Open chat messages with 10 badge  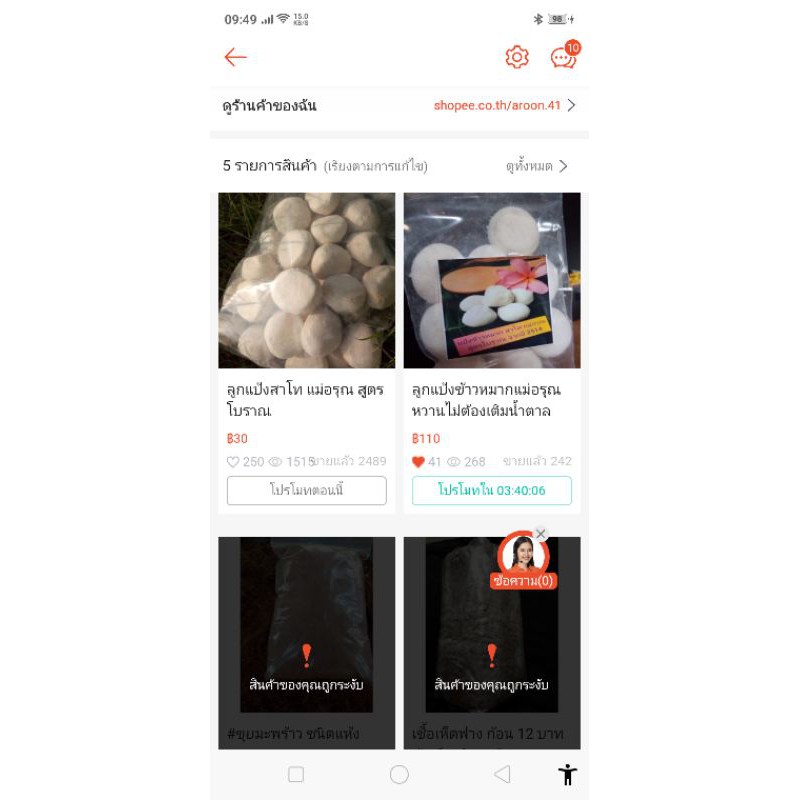564,55
